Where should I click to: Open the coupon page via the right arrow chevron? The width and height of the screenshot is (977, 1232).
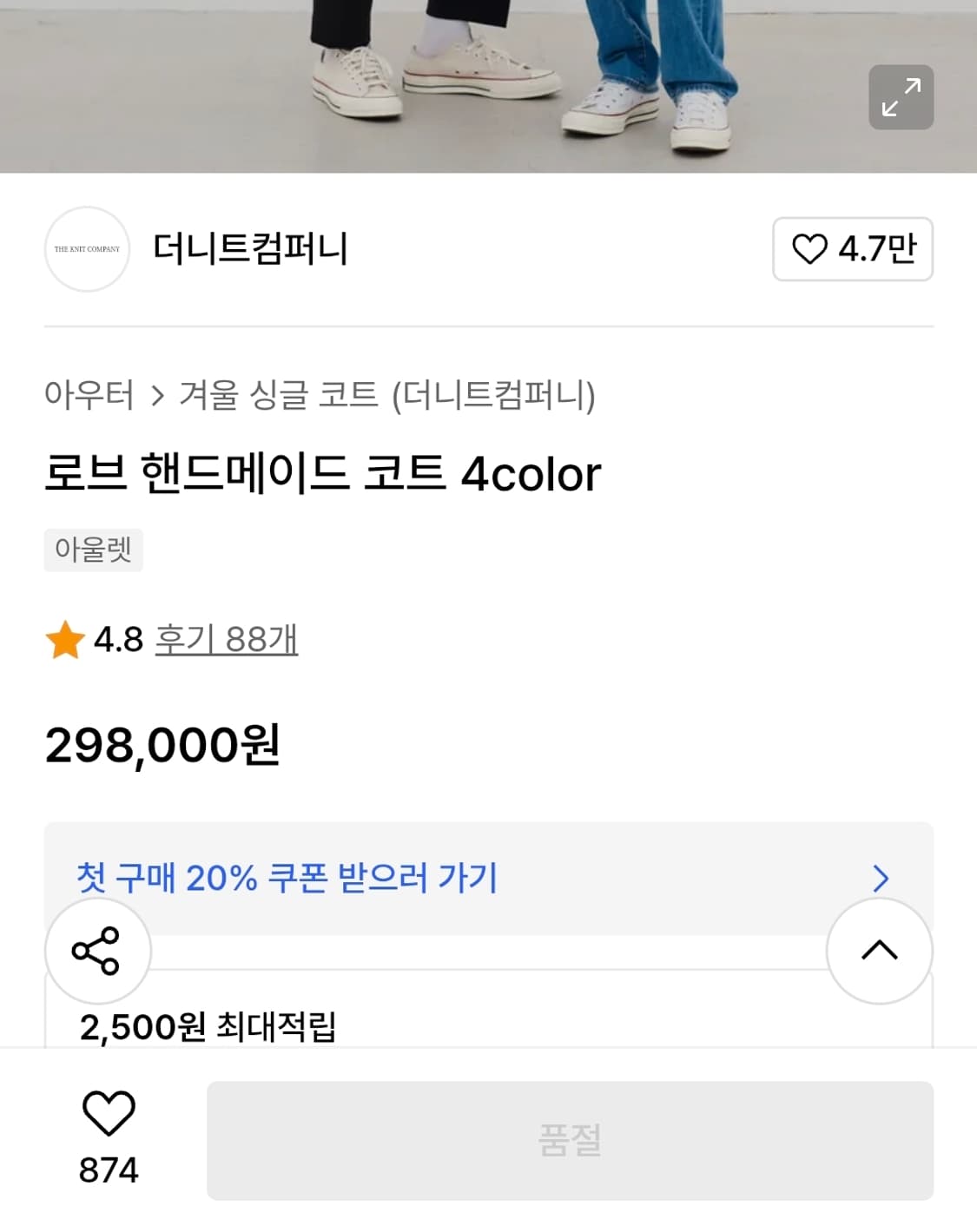tap(880, 879)
